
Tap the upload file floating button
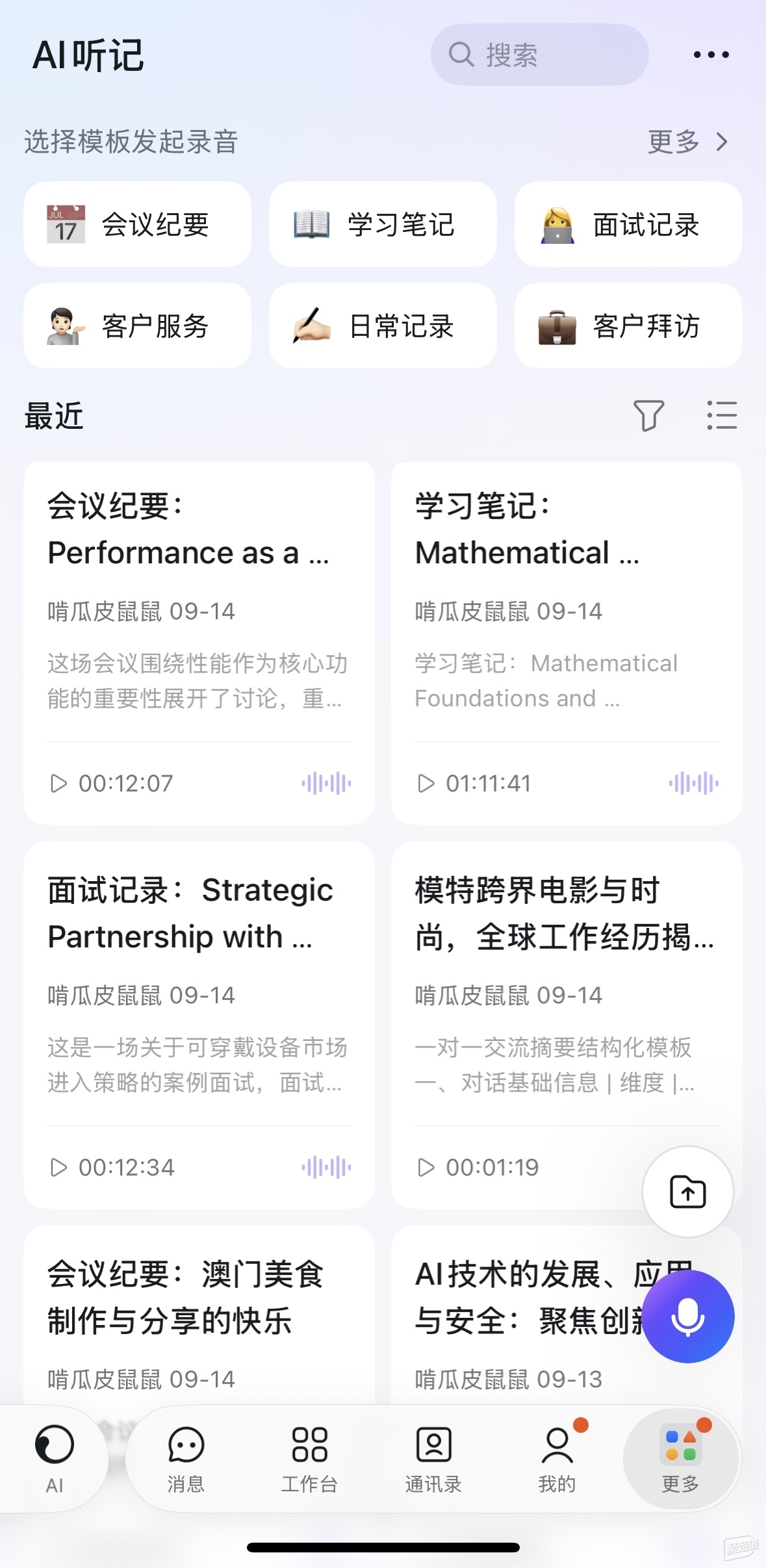coord(687,1192)
